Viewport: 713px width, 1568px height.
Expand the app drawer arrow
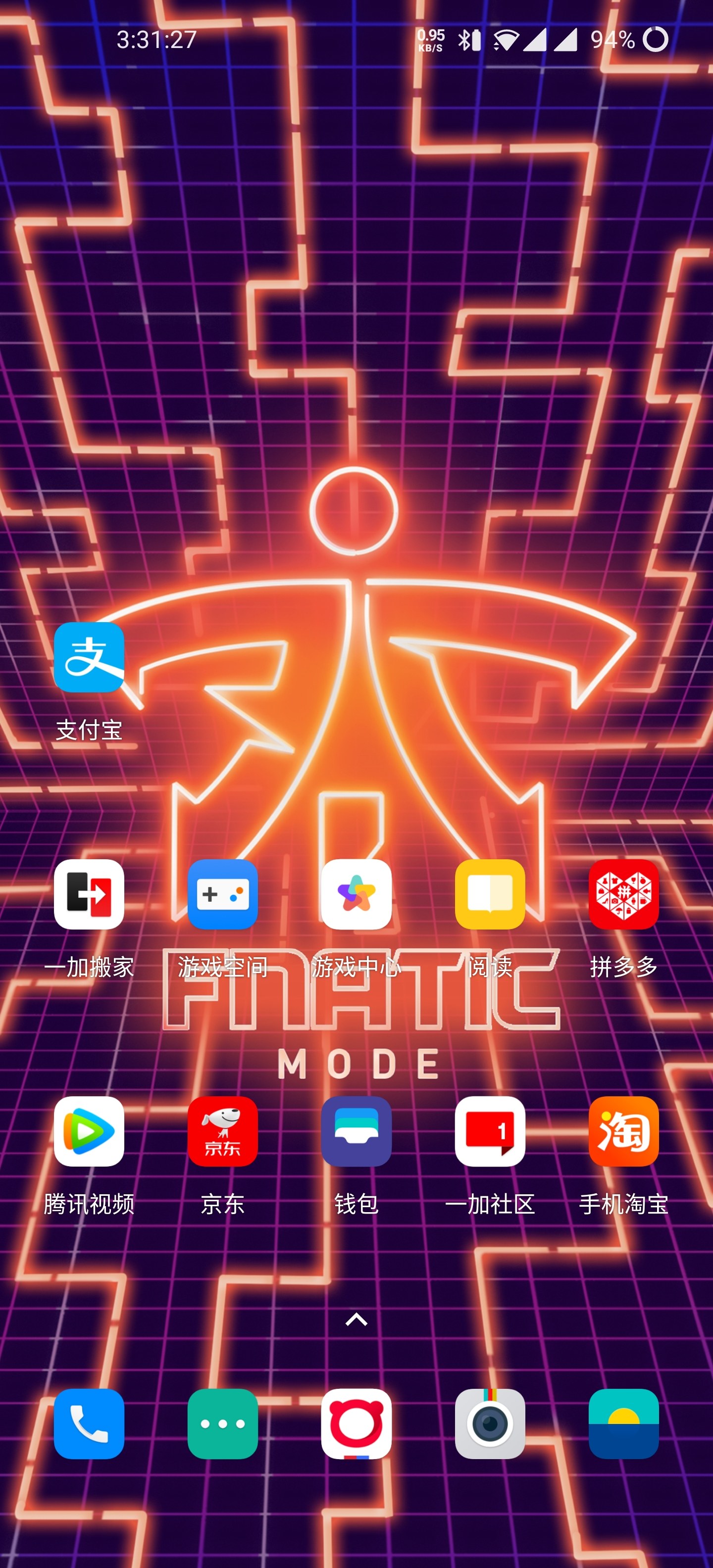point(356,1320)
